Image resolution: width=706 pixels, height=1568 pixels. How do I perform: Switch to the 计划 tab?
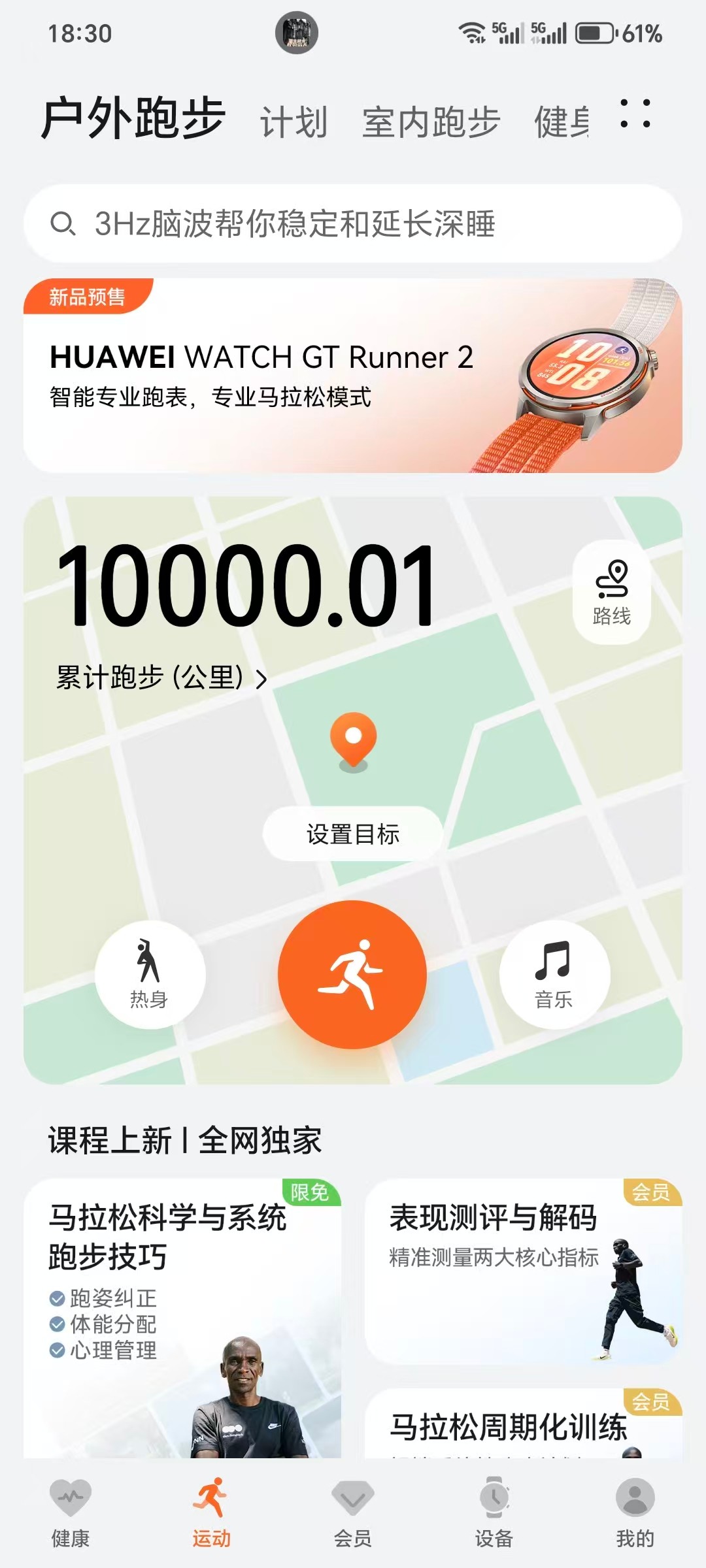(x=294, y=122)
